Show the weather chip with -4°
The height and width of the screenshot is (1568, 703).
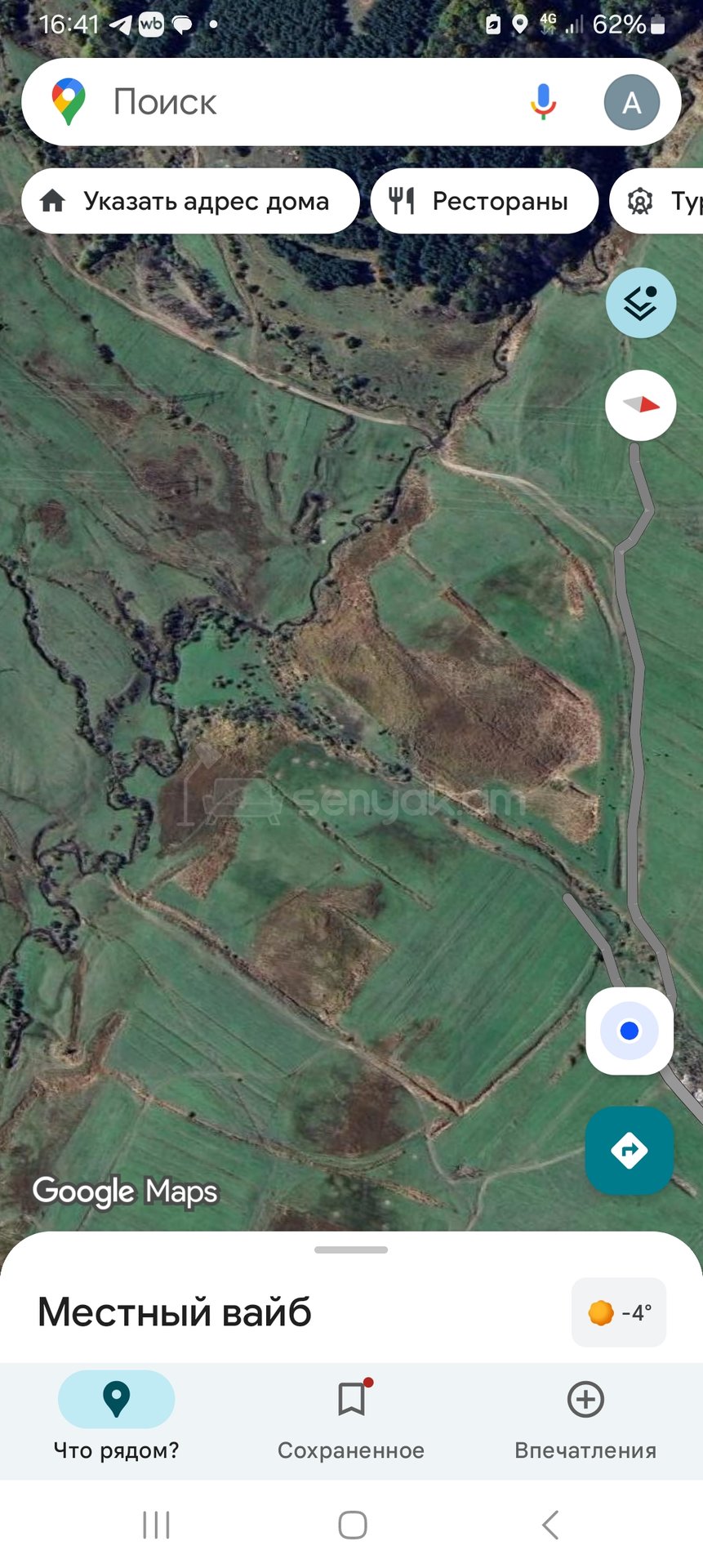[619, 1312]
